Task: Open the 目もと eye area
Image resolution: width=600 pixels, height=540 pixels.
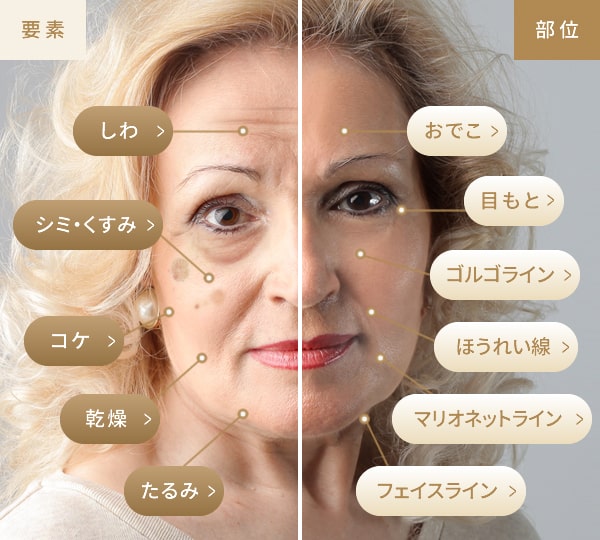Action: point(514,201)
